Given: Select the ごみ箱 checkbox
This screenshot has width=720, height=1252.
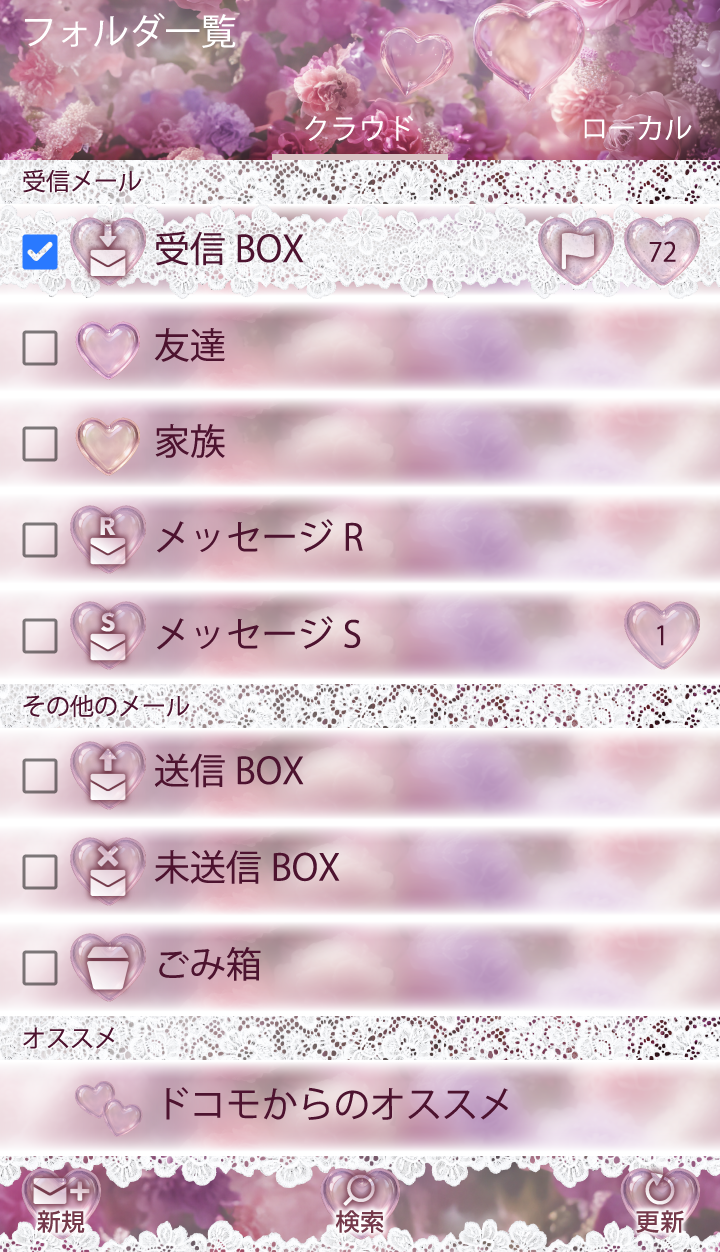Looking at the screenshot, I should (40, 967).
